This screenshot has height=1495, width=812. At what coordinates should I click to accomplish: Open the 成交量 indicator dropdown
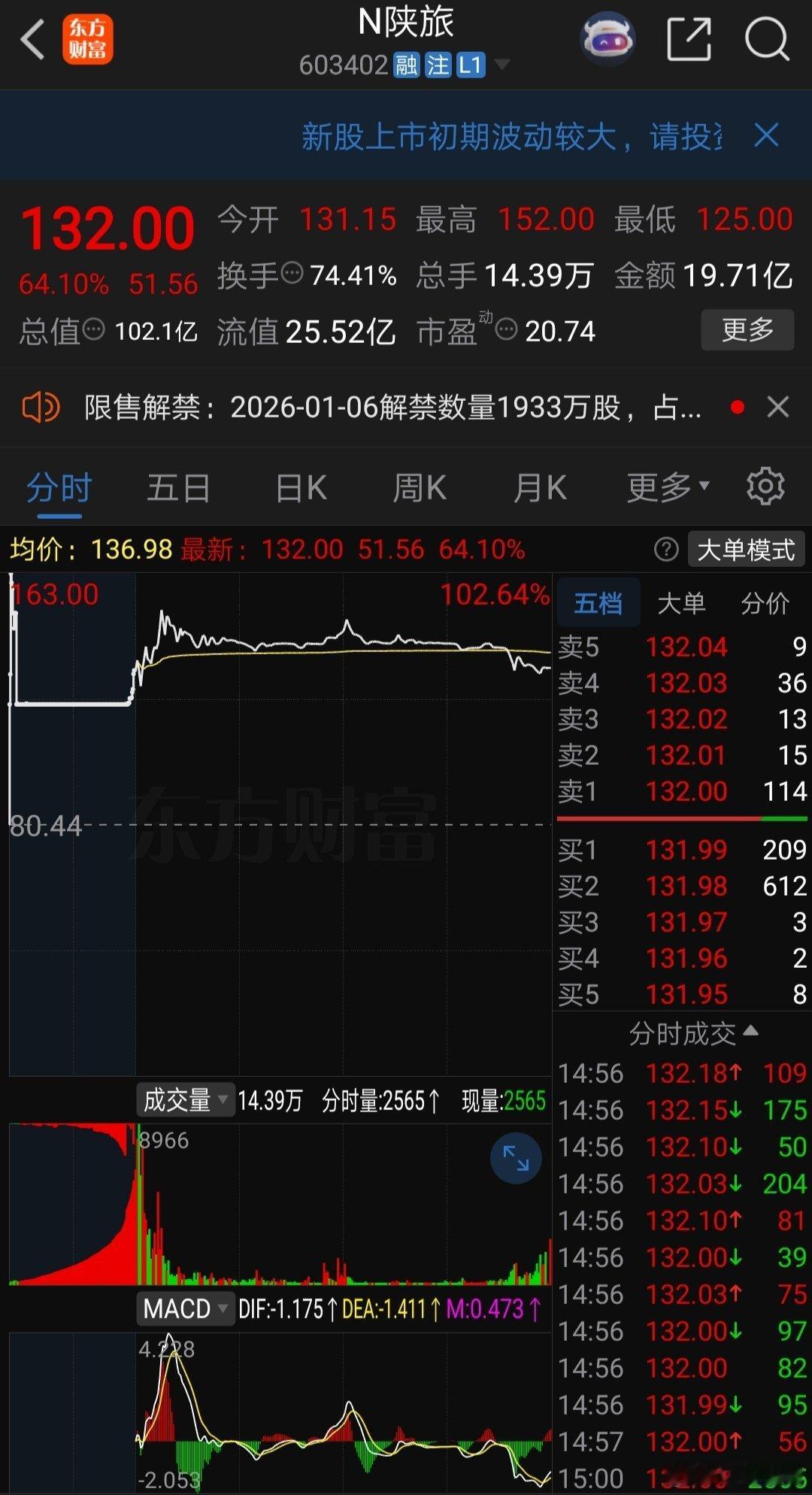pyautogui.click(x=184, y=1100)
